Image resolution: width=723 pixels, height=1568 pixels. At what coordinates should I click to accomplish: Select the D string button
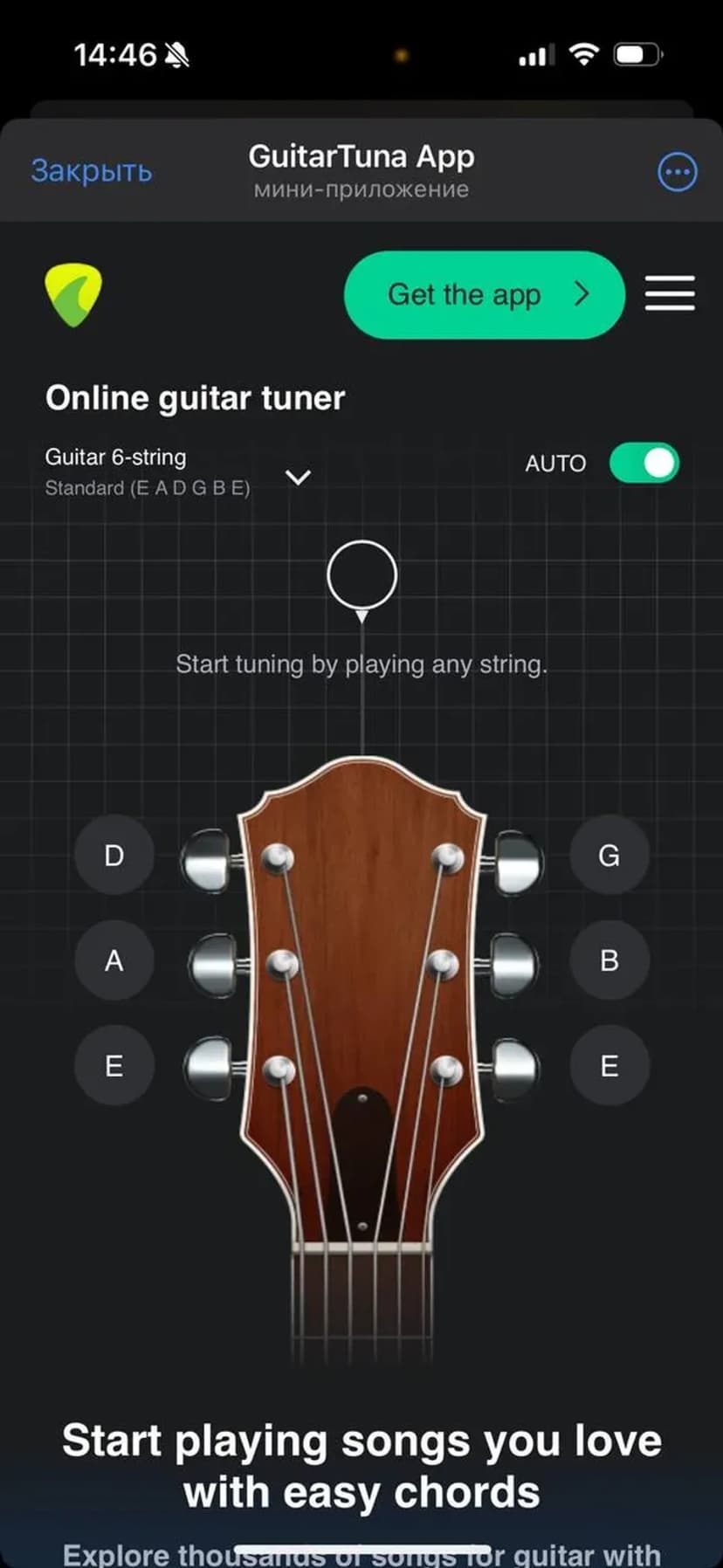point(114,855)
